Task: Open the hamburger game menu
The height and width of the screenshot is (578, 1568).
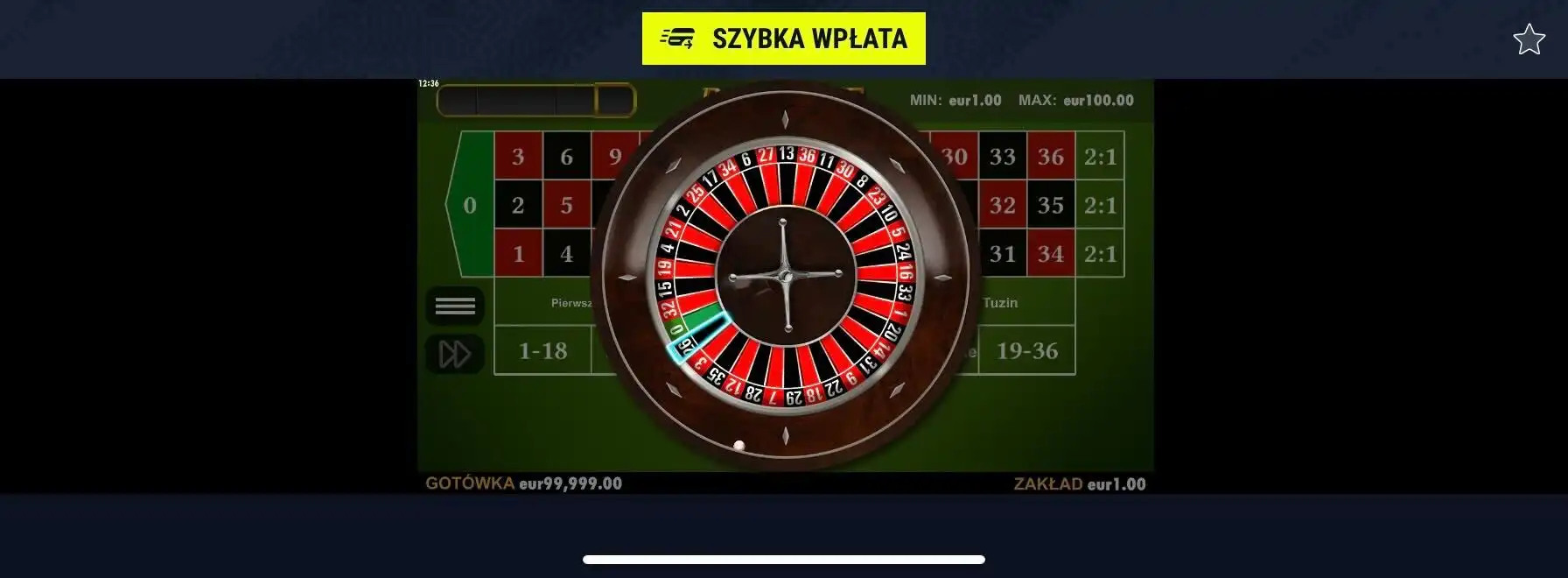Action: (x=455, y=307)
